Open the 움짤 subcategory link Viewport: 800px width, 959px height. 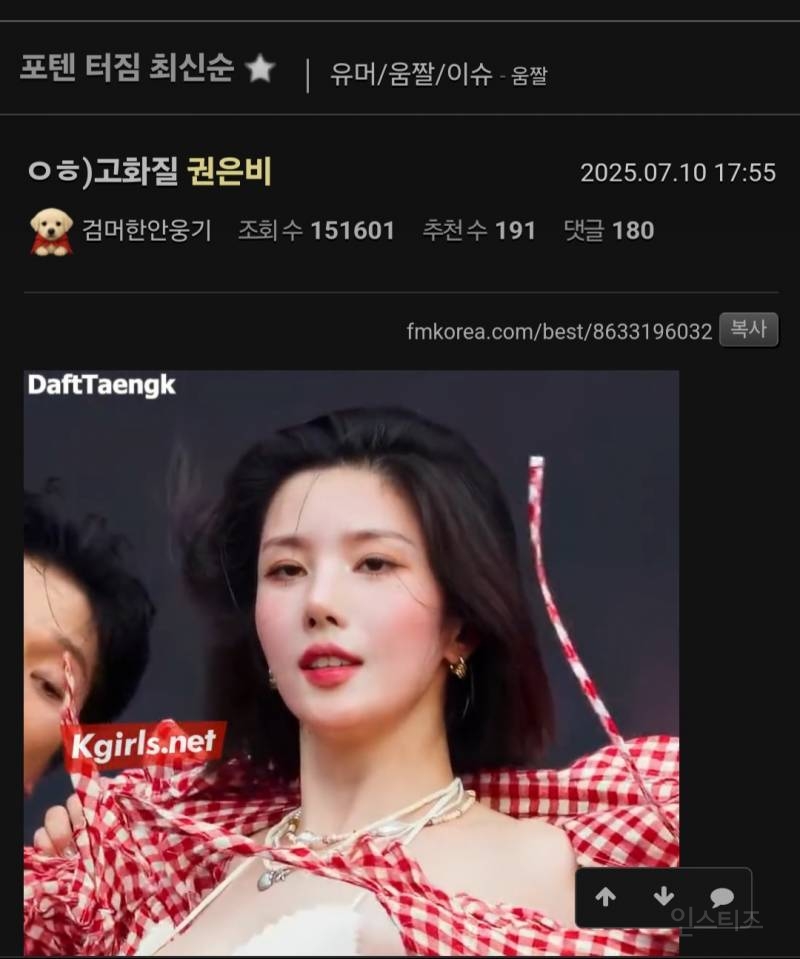click(529, 76)
